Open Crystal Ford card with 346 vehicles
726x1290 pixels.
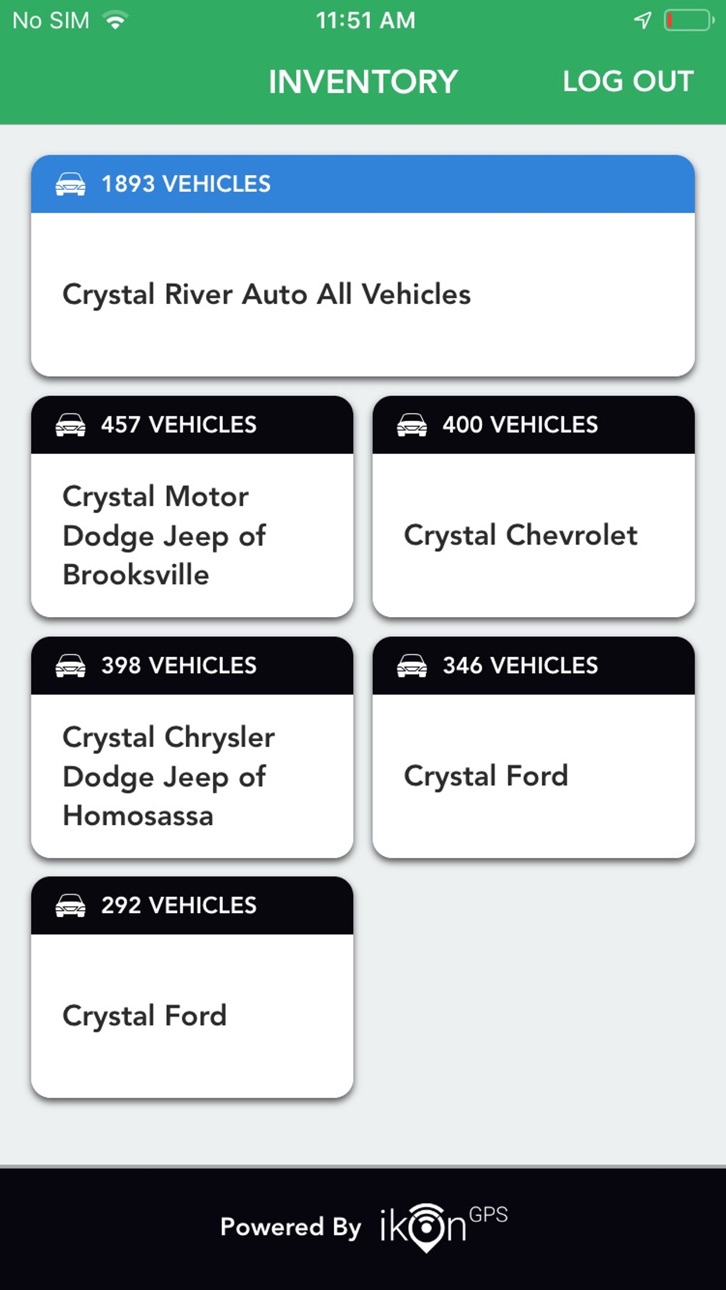(x=534, y=747)
